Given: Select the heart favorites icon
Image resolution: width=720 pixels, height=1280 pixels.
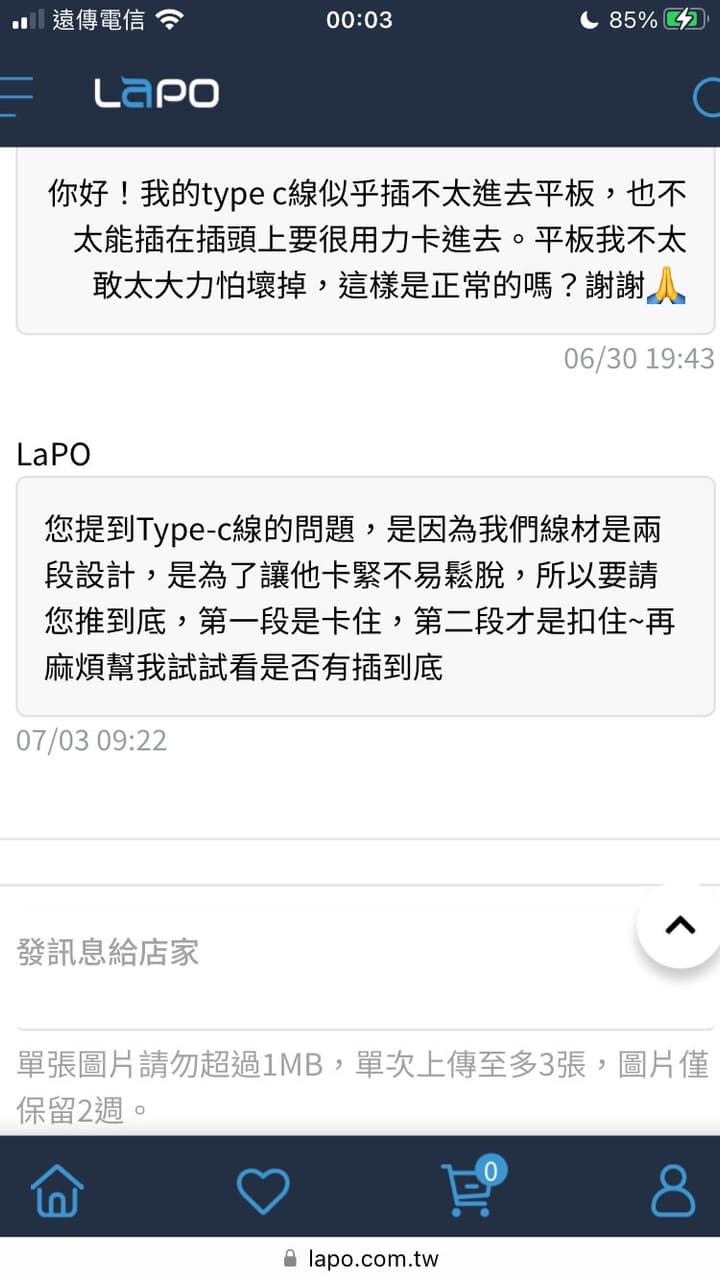Looking at the screenshot, I should (x=263, y=1190).
